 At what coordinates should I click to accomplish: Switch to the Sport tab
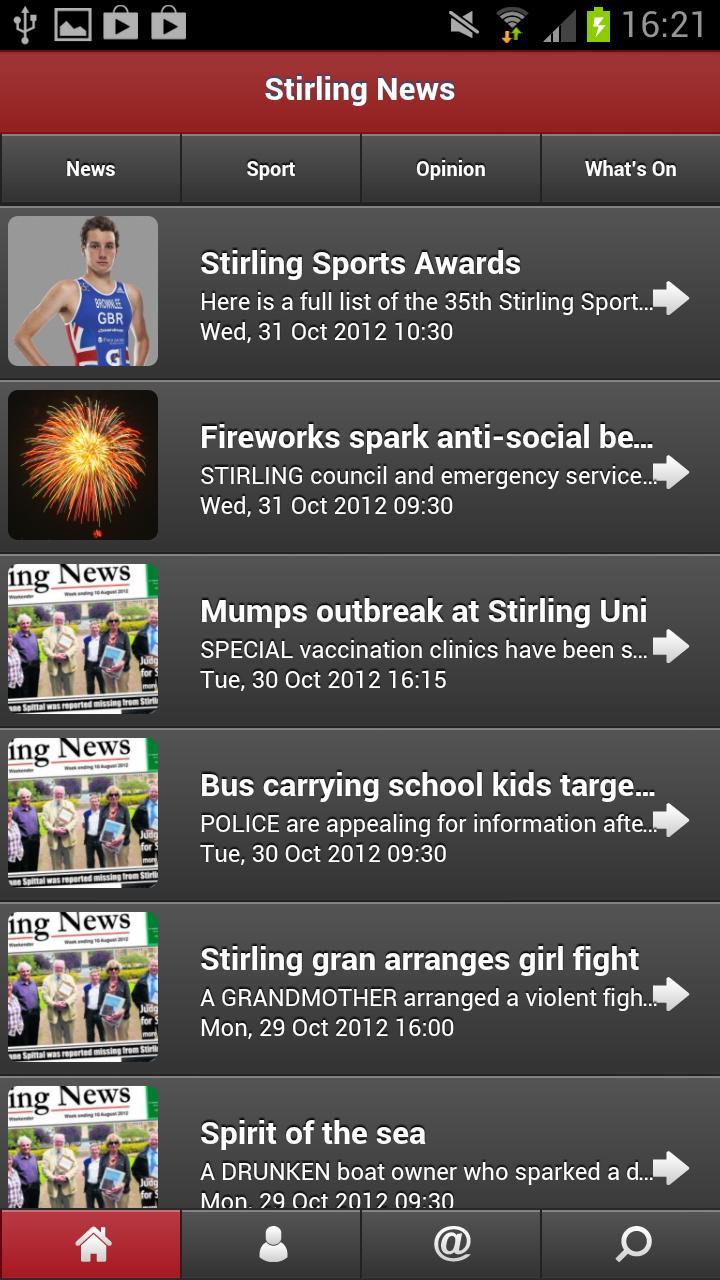pos(270,168)
